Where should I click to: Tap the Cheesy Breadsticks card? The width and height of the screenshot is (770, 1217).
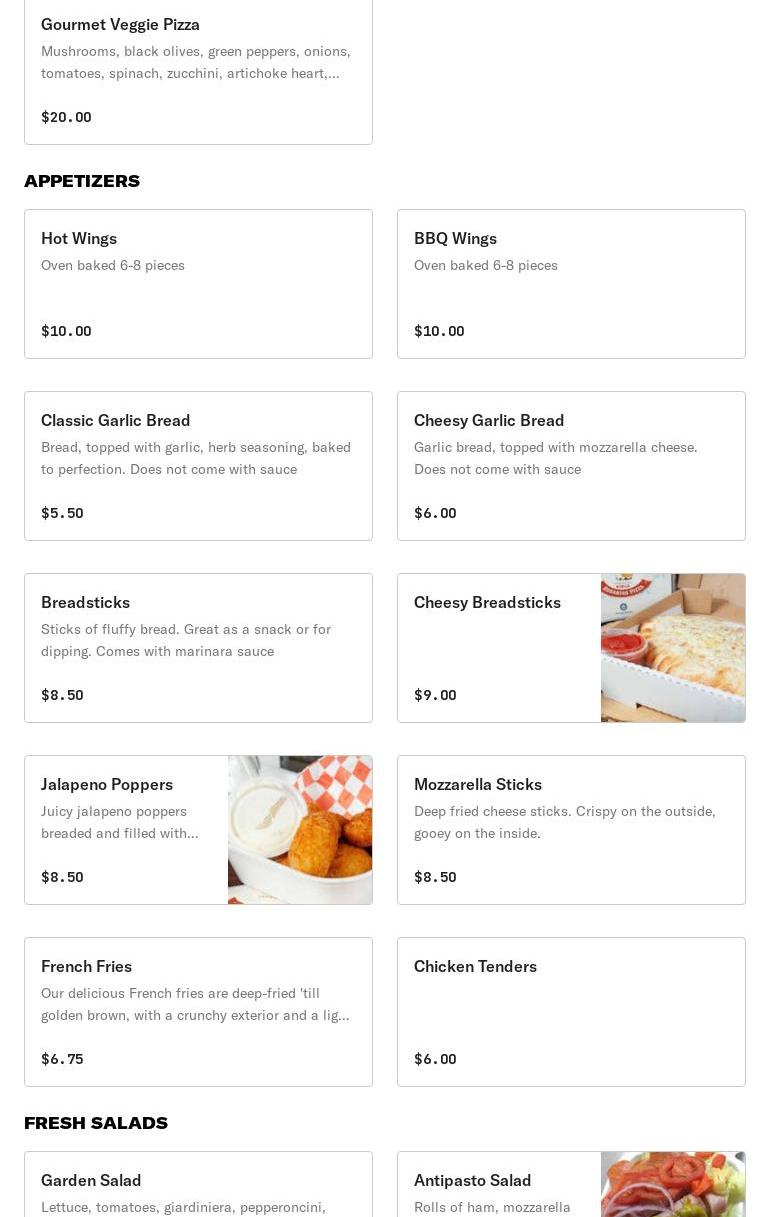pos(571,648)
